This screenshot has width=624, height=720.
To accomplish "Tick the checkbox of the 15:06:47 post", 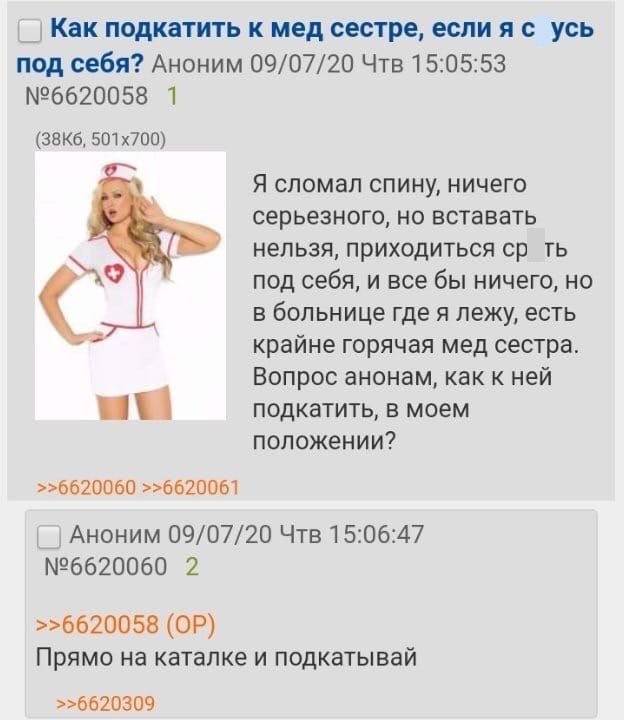I will pos(49,537).
